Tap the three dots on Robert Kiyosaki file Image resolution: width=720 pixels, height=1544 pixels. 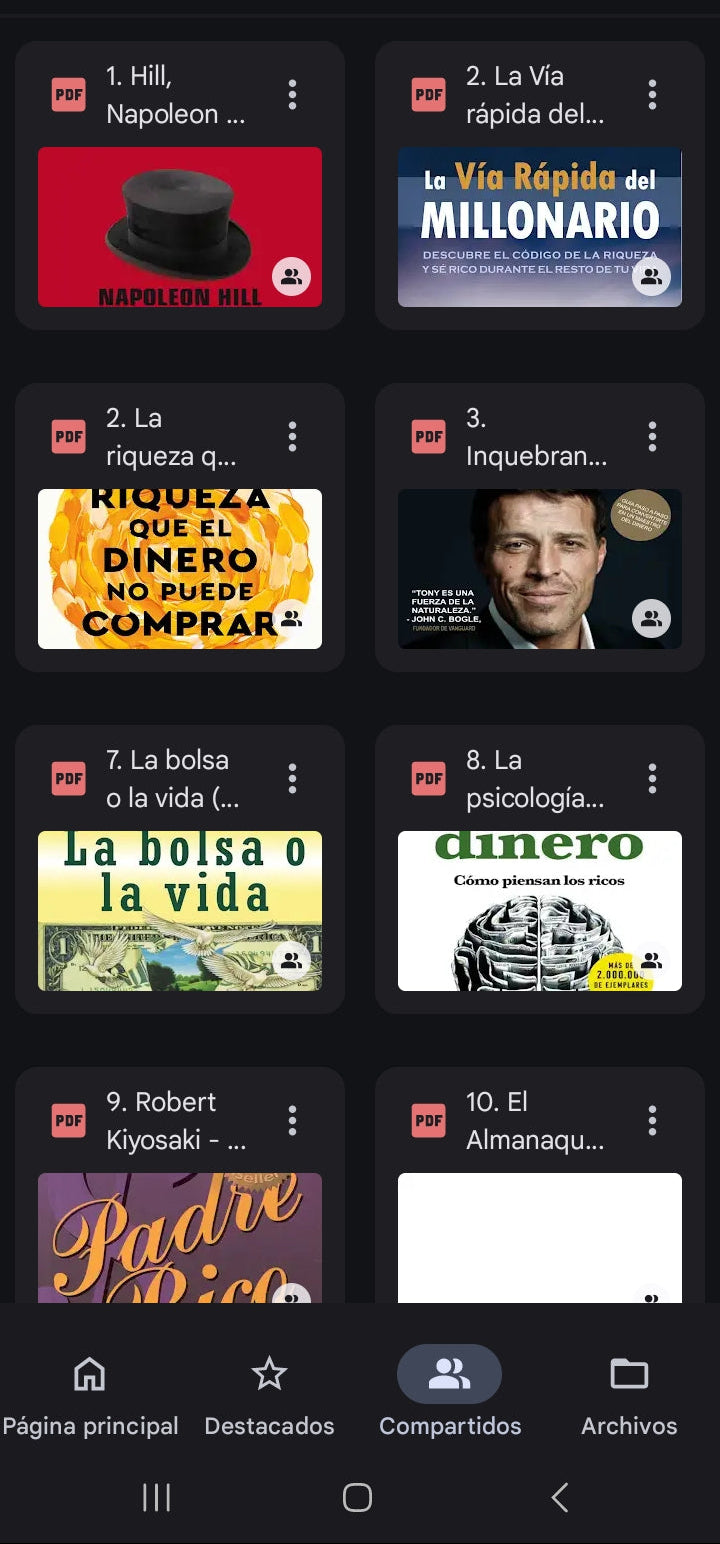pyautogui.click(x=292, y=1121)
